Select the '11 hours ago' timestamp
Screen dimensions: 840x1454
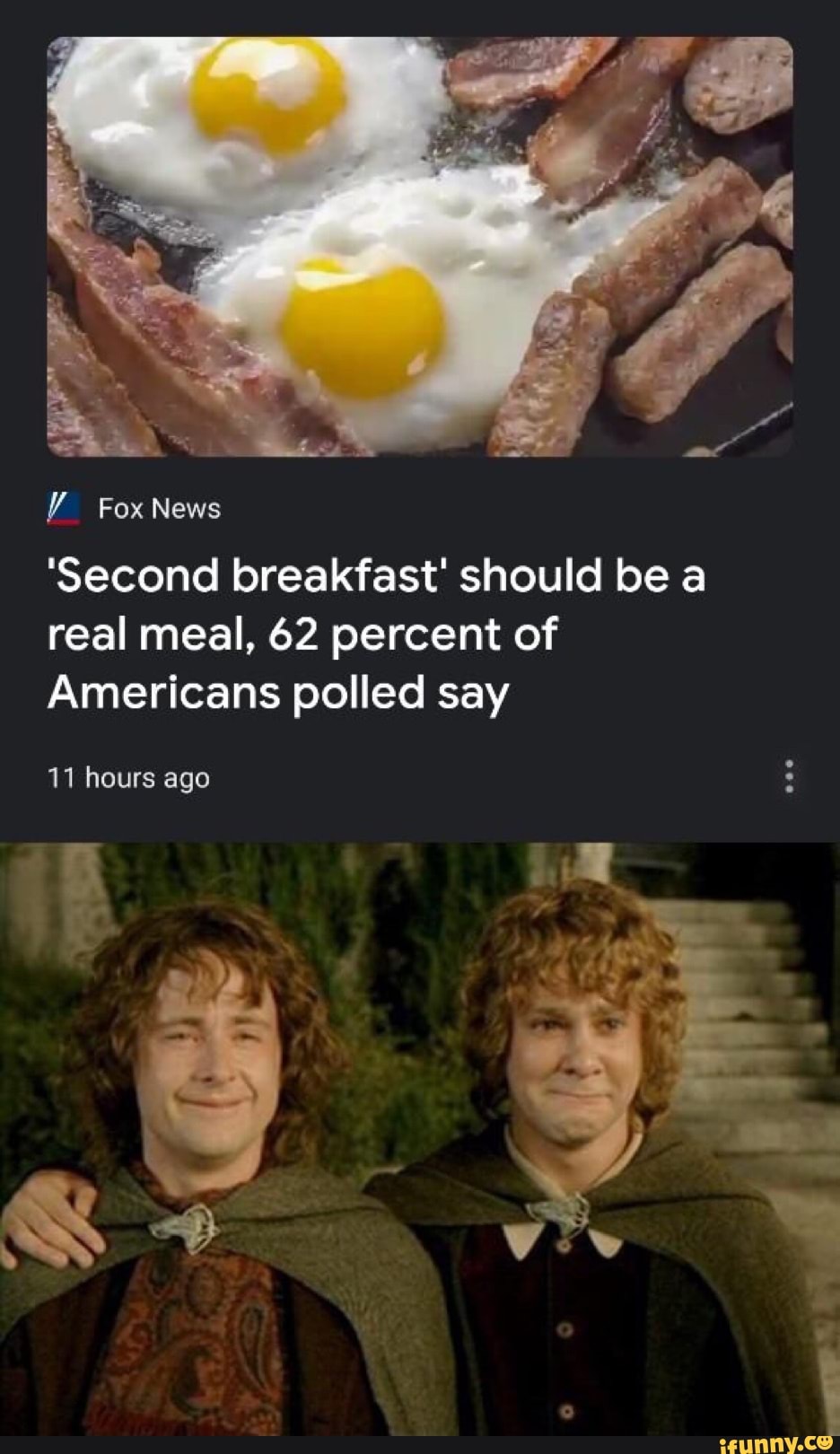pos(129,777)
